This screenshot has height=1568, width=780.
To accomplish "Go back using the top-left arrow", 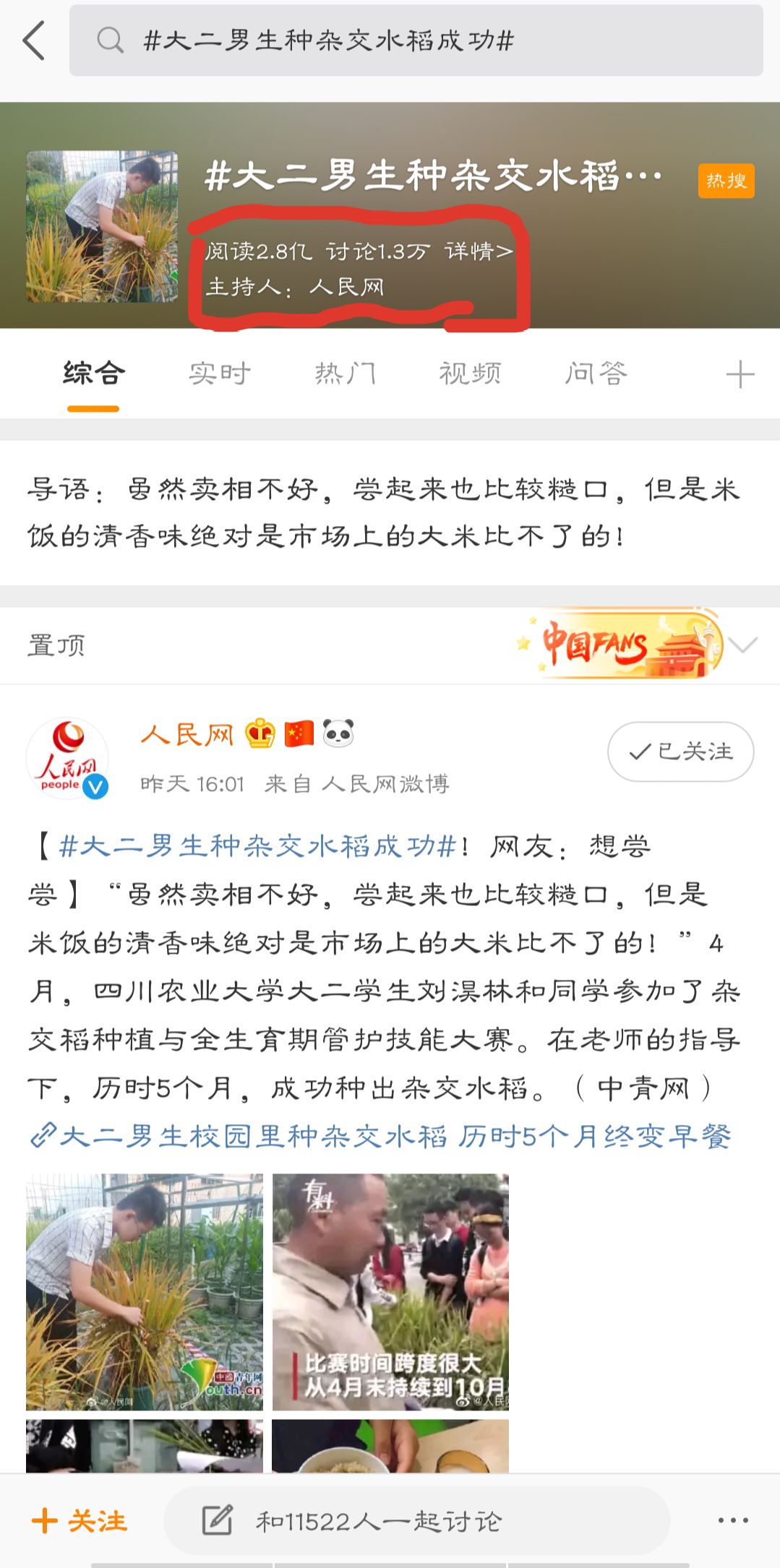I will coord(34,40).
